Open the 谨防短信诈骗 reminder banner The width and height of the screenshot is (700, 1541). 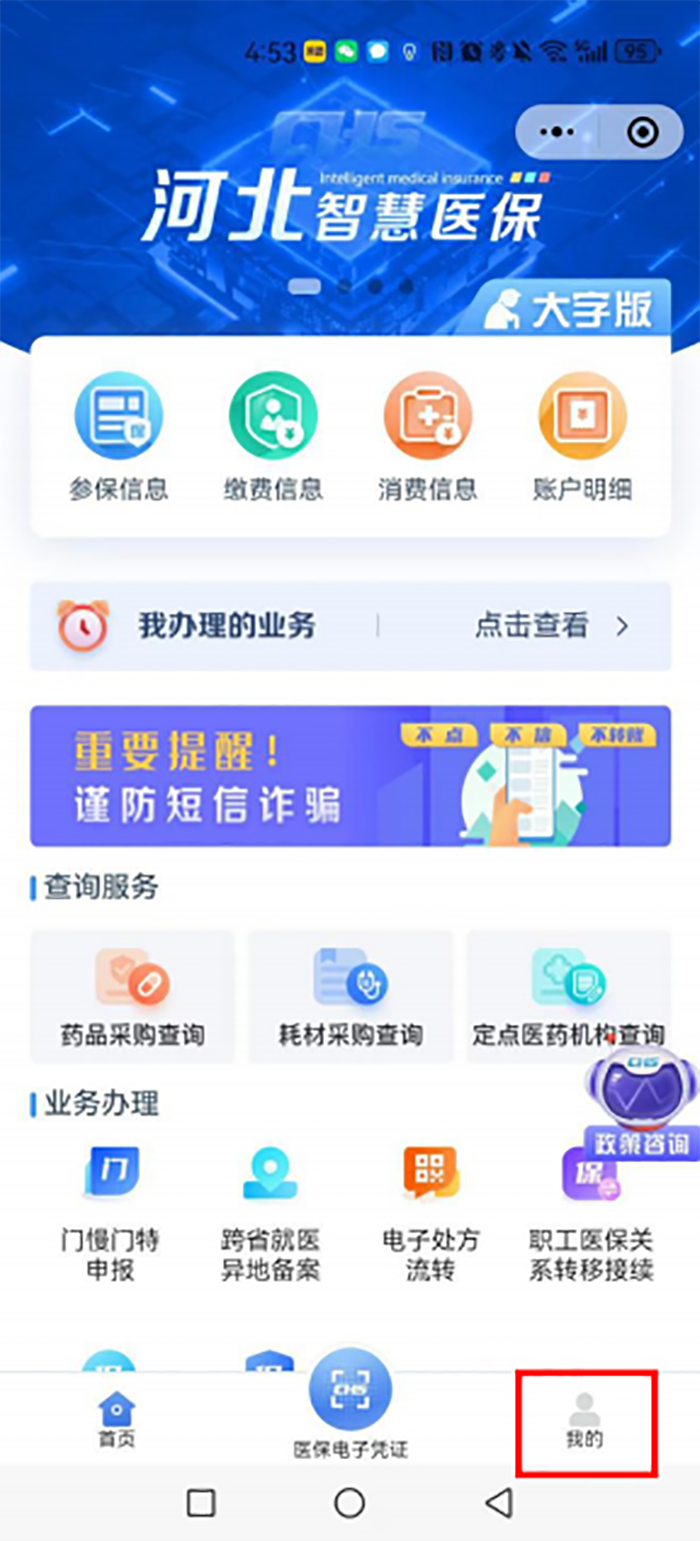350,776
